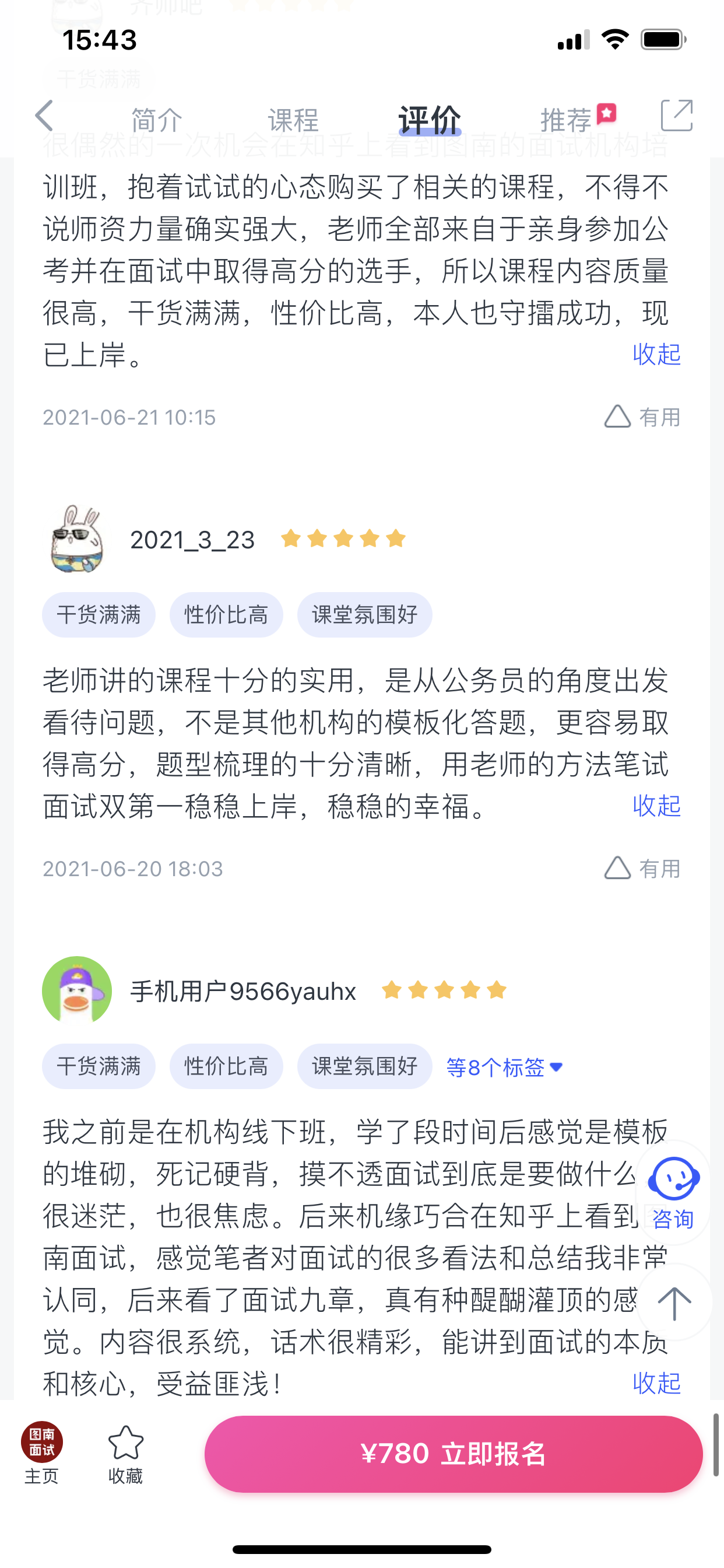724x1568 pixels.
Task: Switch to the 课程 tab
Action: coord(293,120)
